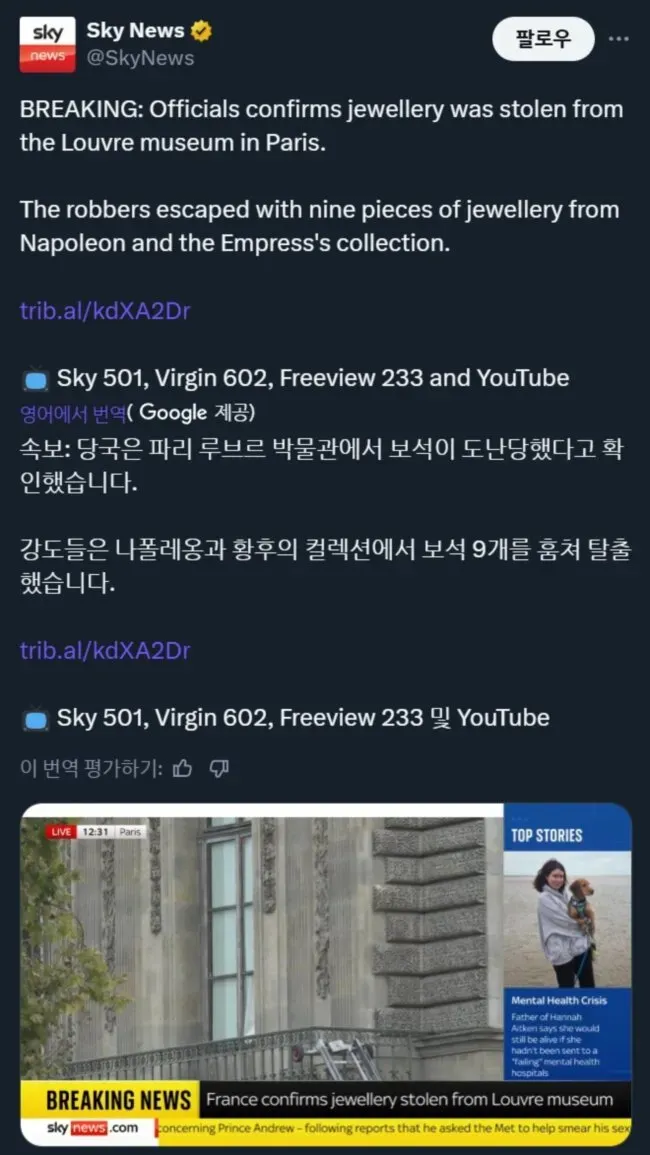Open the trib.al link in the translated text
The width and height of the screenshot is (650, 1155).
pyautogui.click(x=105, y=651)
